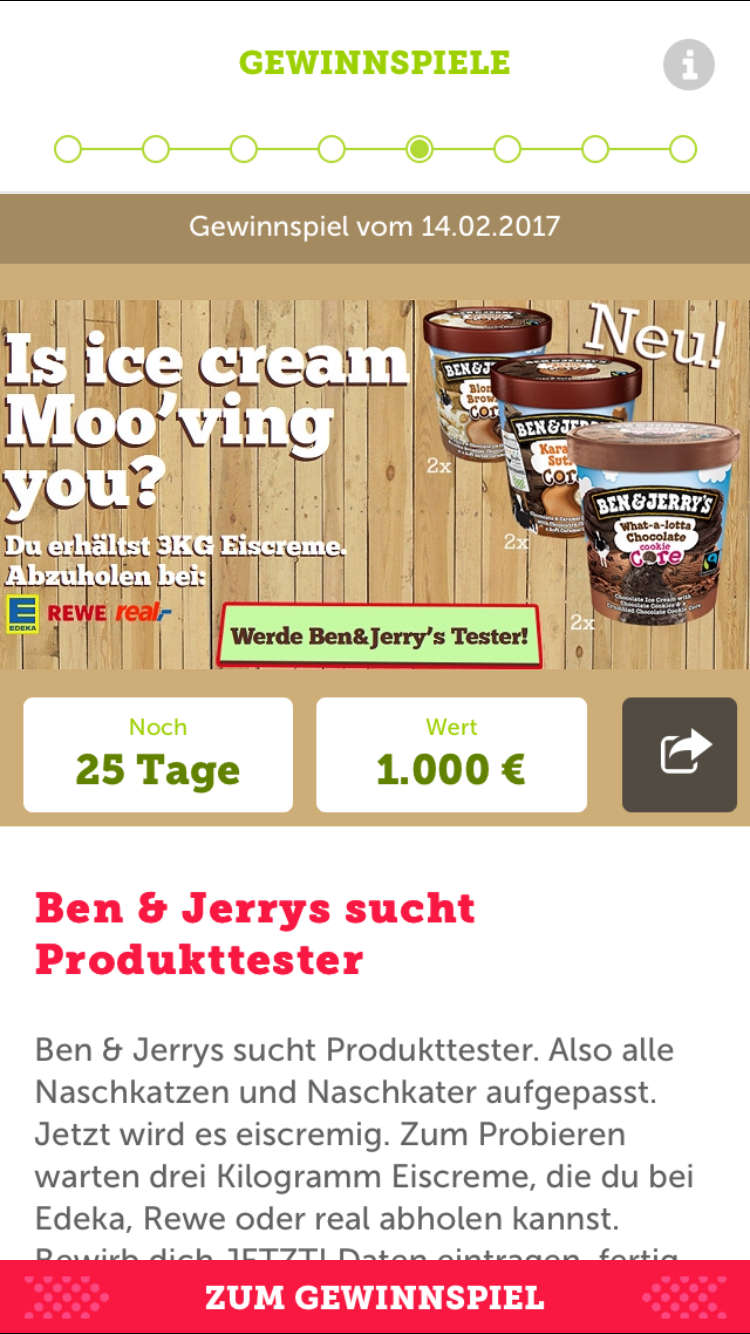Jump to the first giveaway page dot
This screenshot has height=1334, width=750.
pyautogui.click(x=68, y=150)
